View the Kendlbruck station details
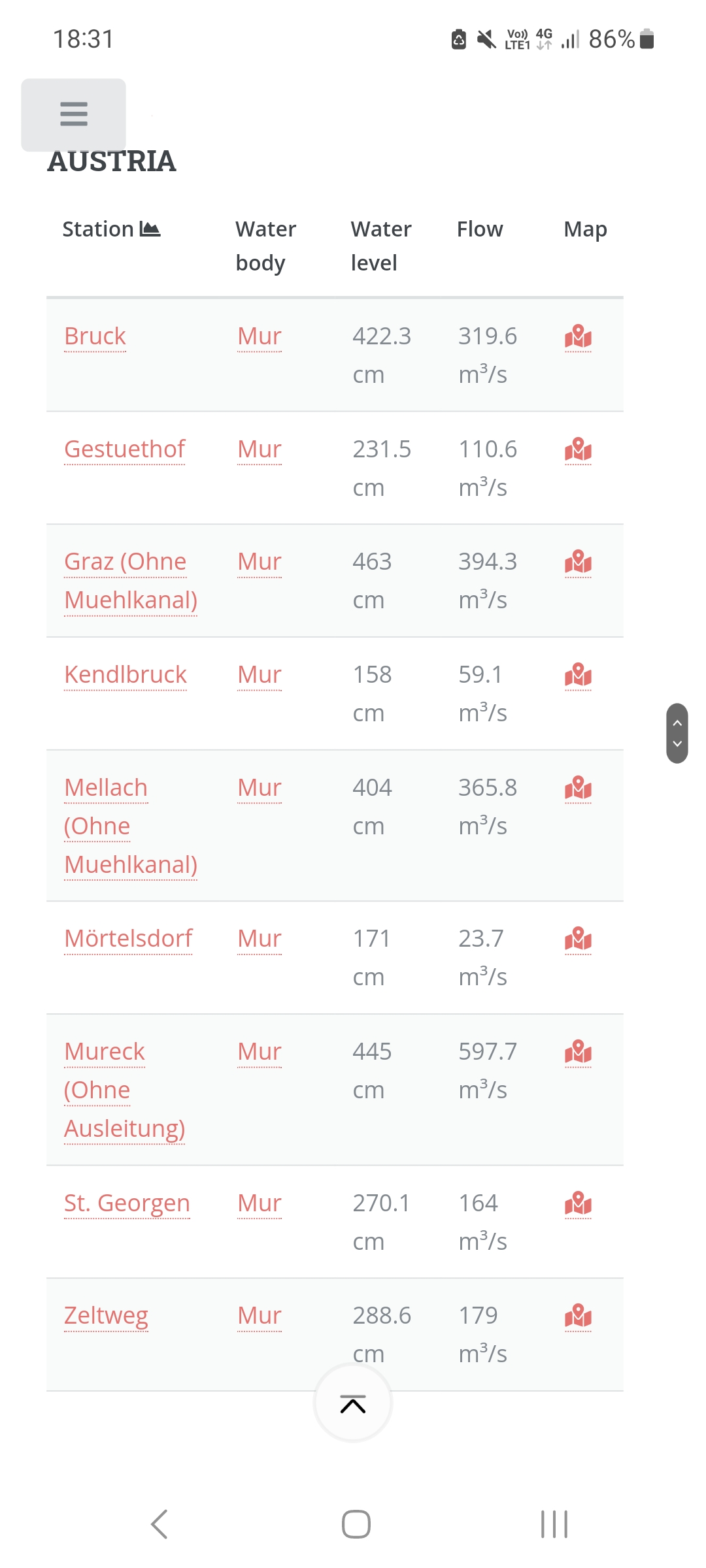 [126, 675]
